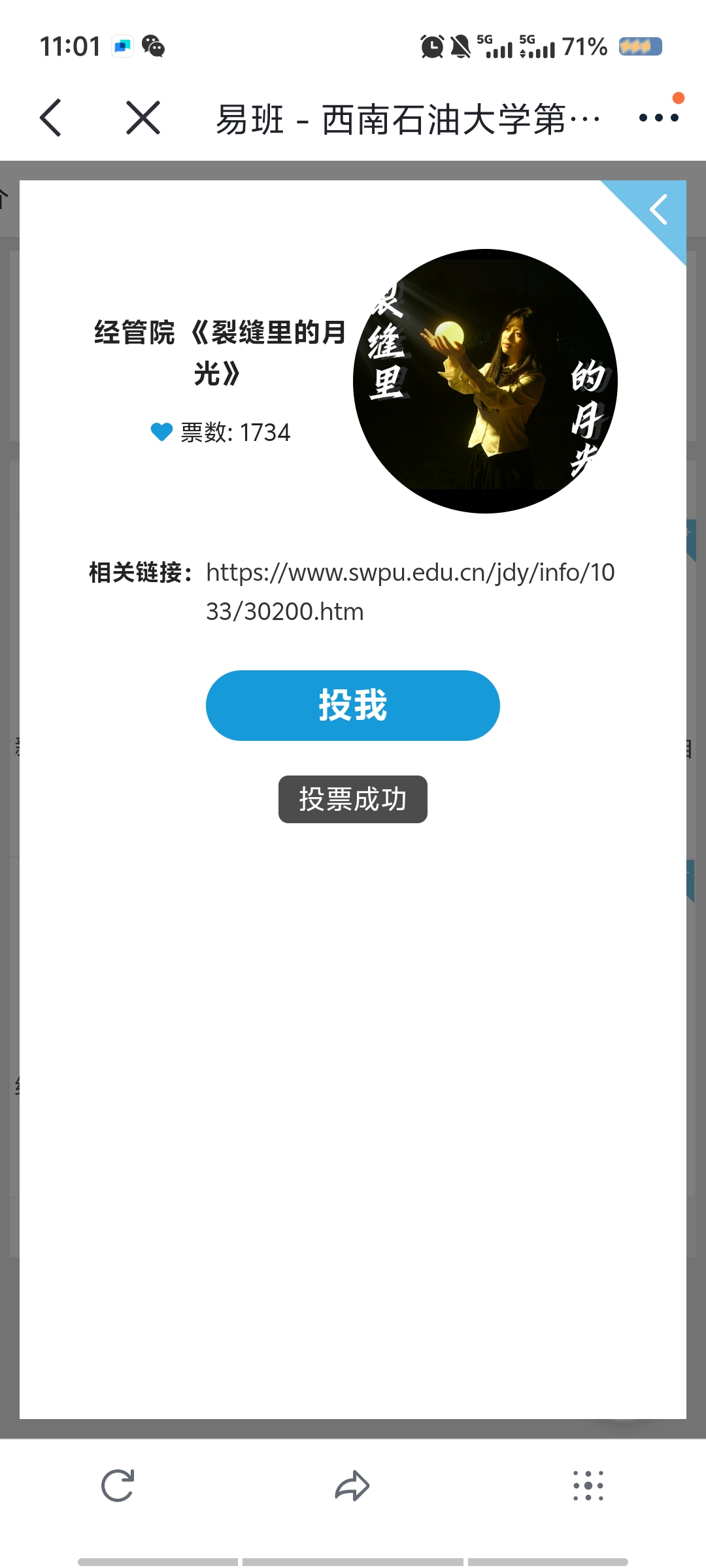
Task: Refresh the page from the bottom bar
Action: pos(118,1486)
